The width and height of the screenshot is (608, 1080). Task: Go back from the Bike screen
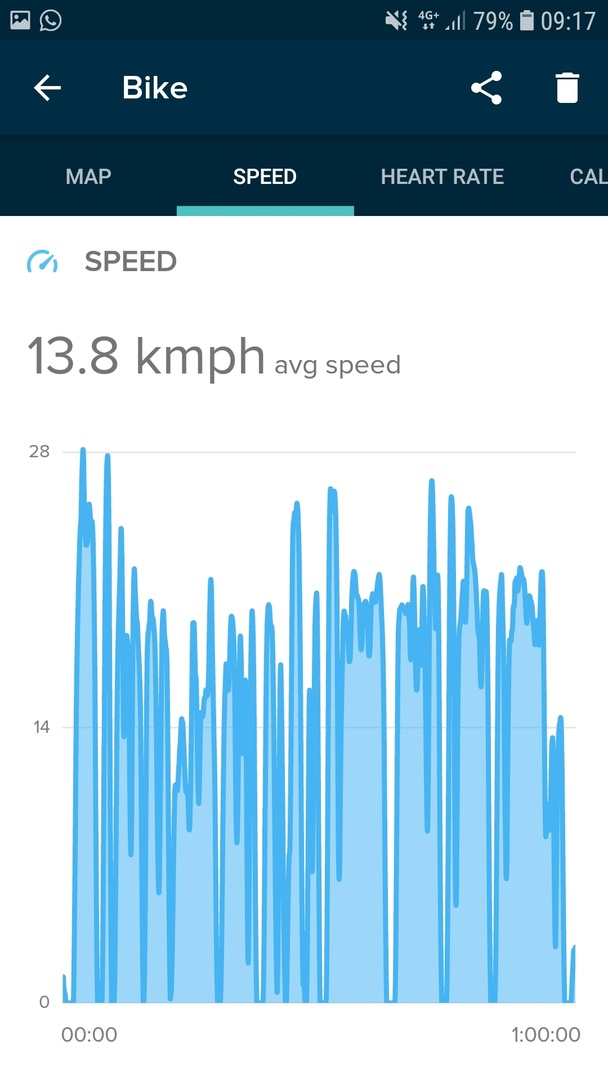click(x=47, y=88)
